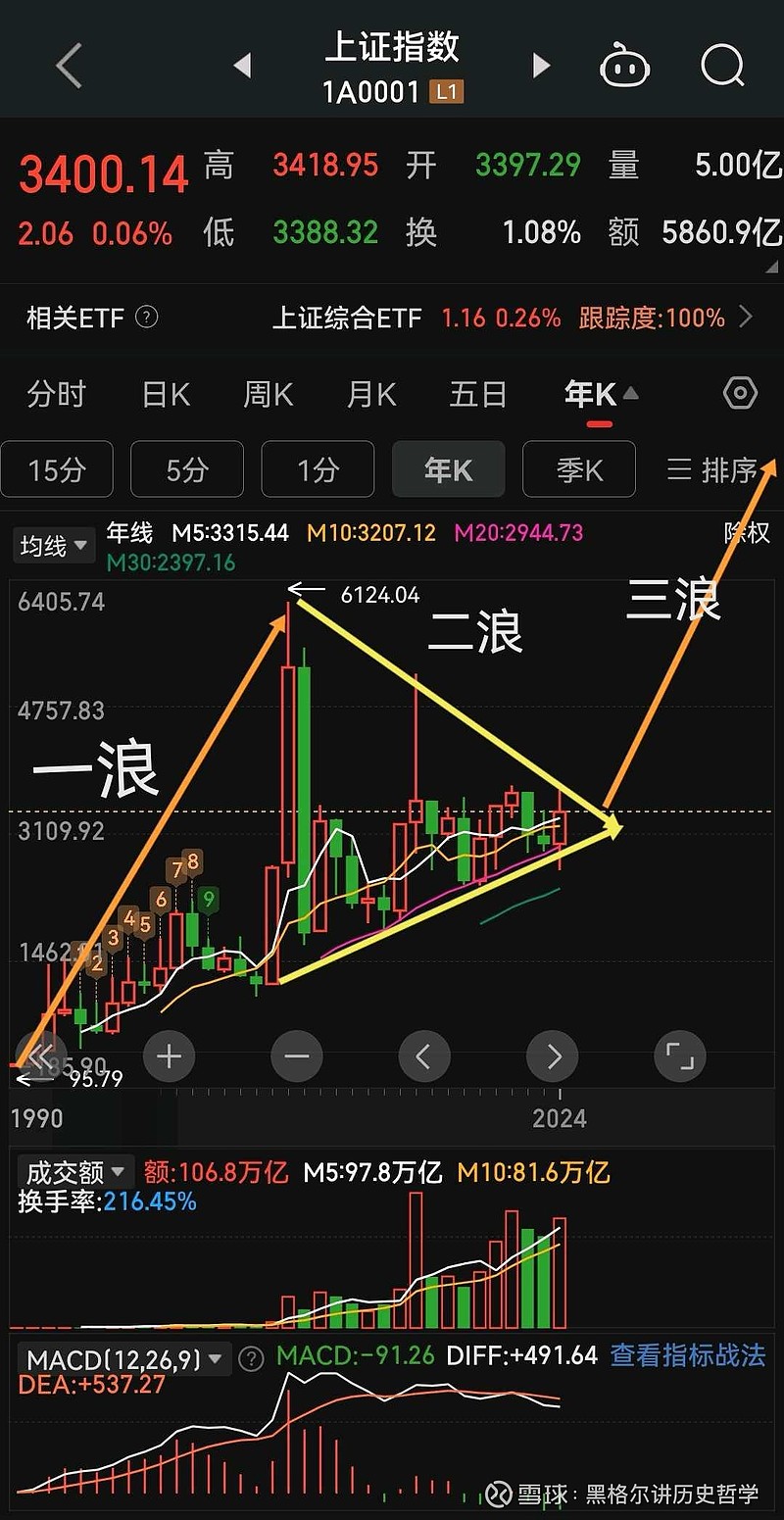The image size is (784, 1520).
Task: Zoom in on the yearly K-line chart
Action: click(169, 1055)
